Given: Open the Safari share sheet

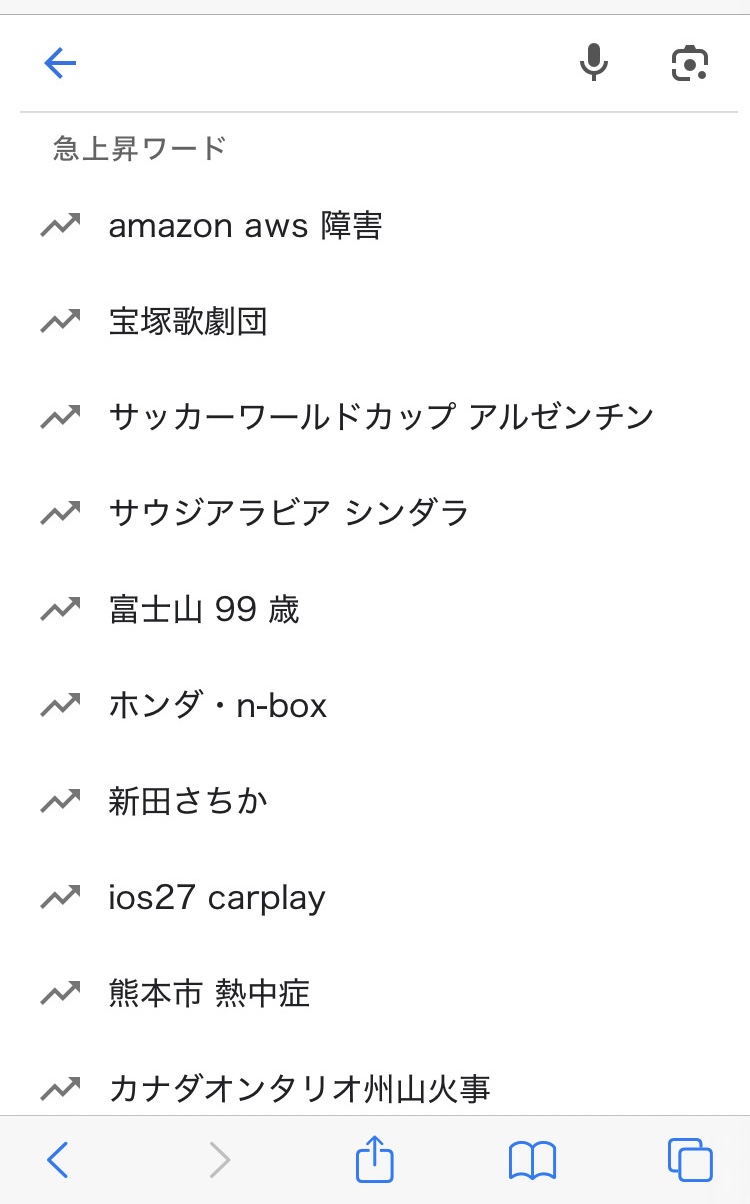Looking at the screenshot, I should 375,1158.
